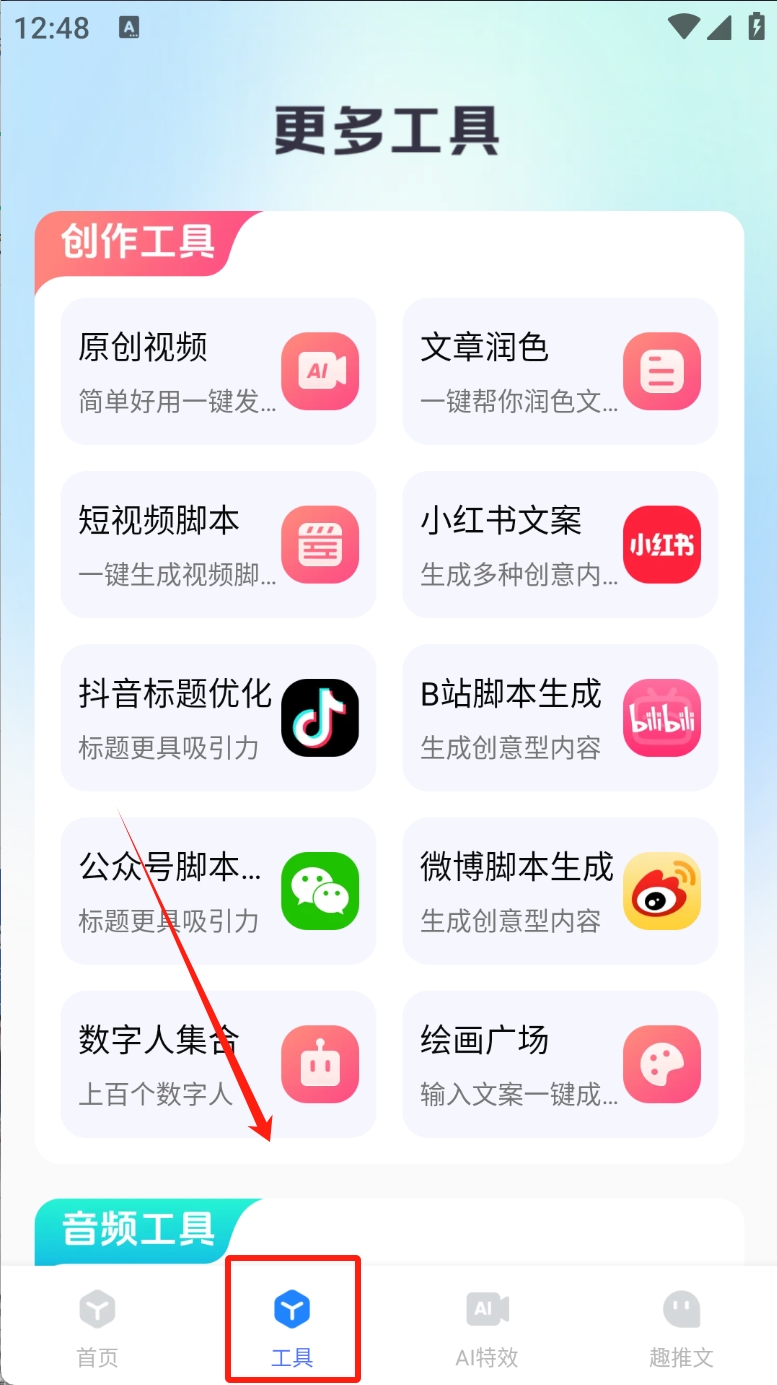Open the 趣推文 tab
Screen dimensions: 777x1385
pyautogui.click(x=681, y=1326)
